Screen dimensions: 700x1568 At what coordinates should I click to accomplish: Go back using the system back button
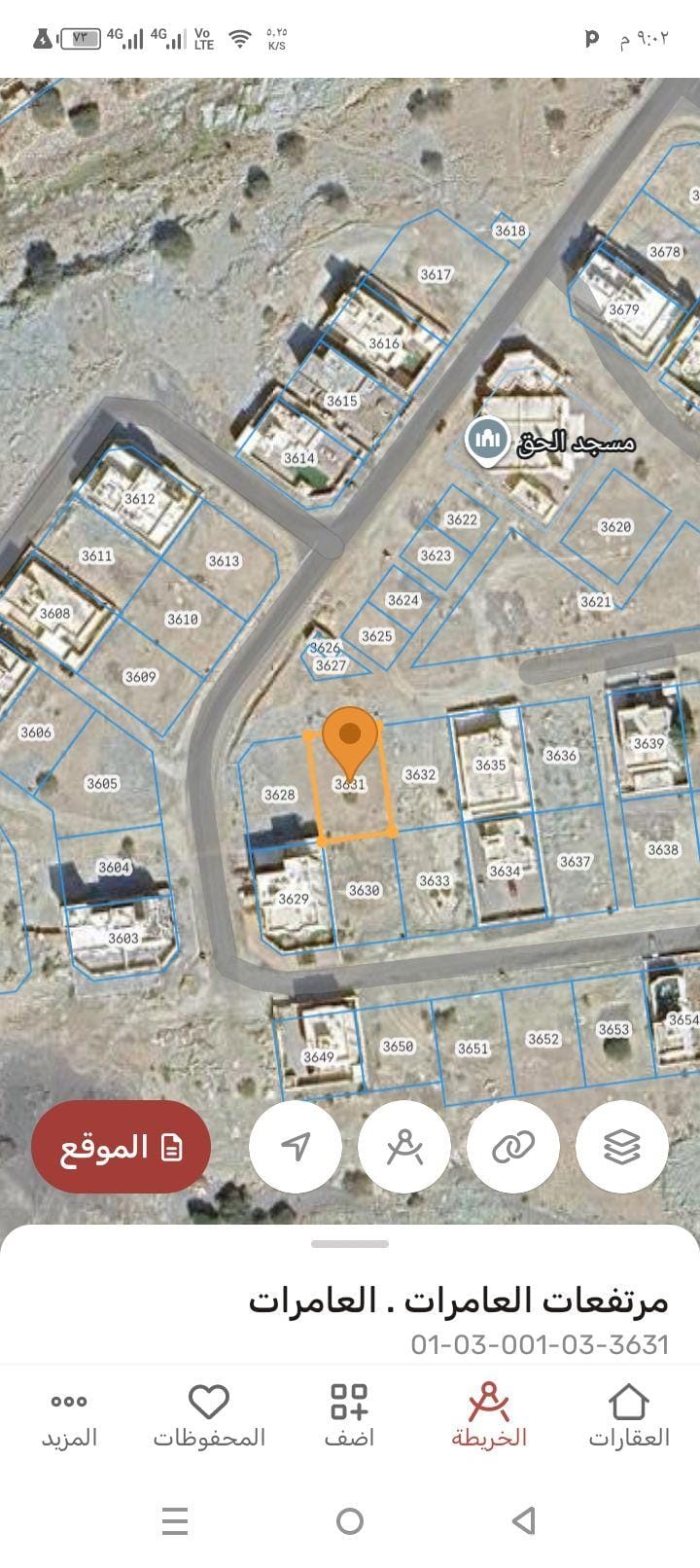click(x=524, y=1520)
